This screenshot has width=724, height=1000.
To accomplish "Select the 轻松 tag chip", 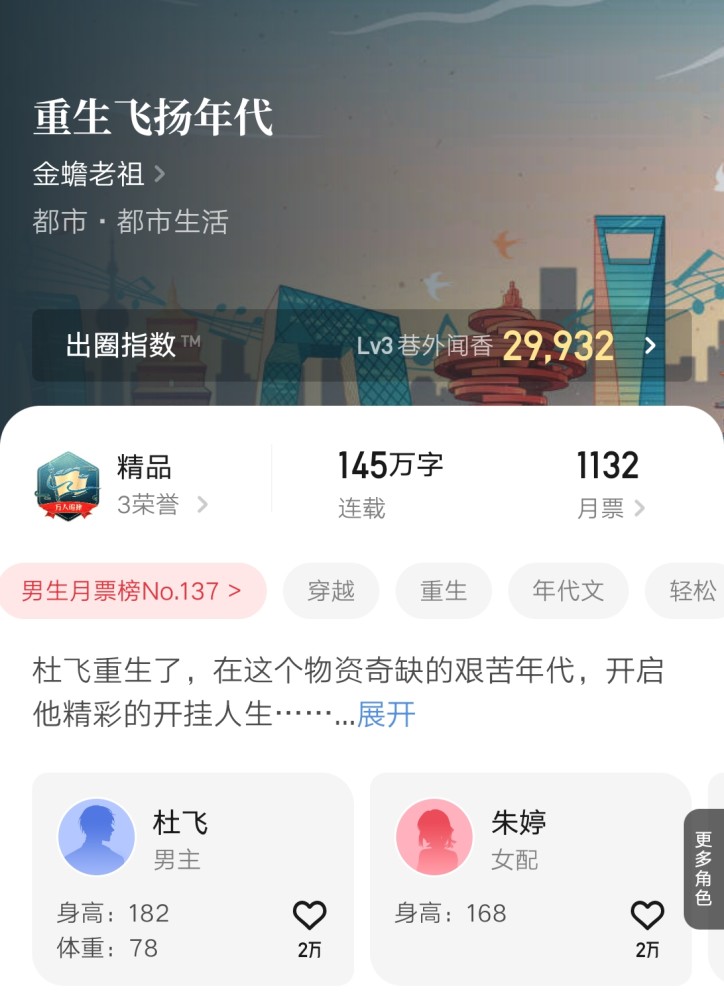I will point(692,591).
